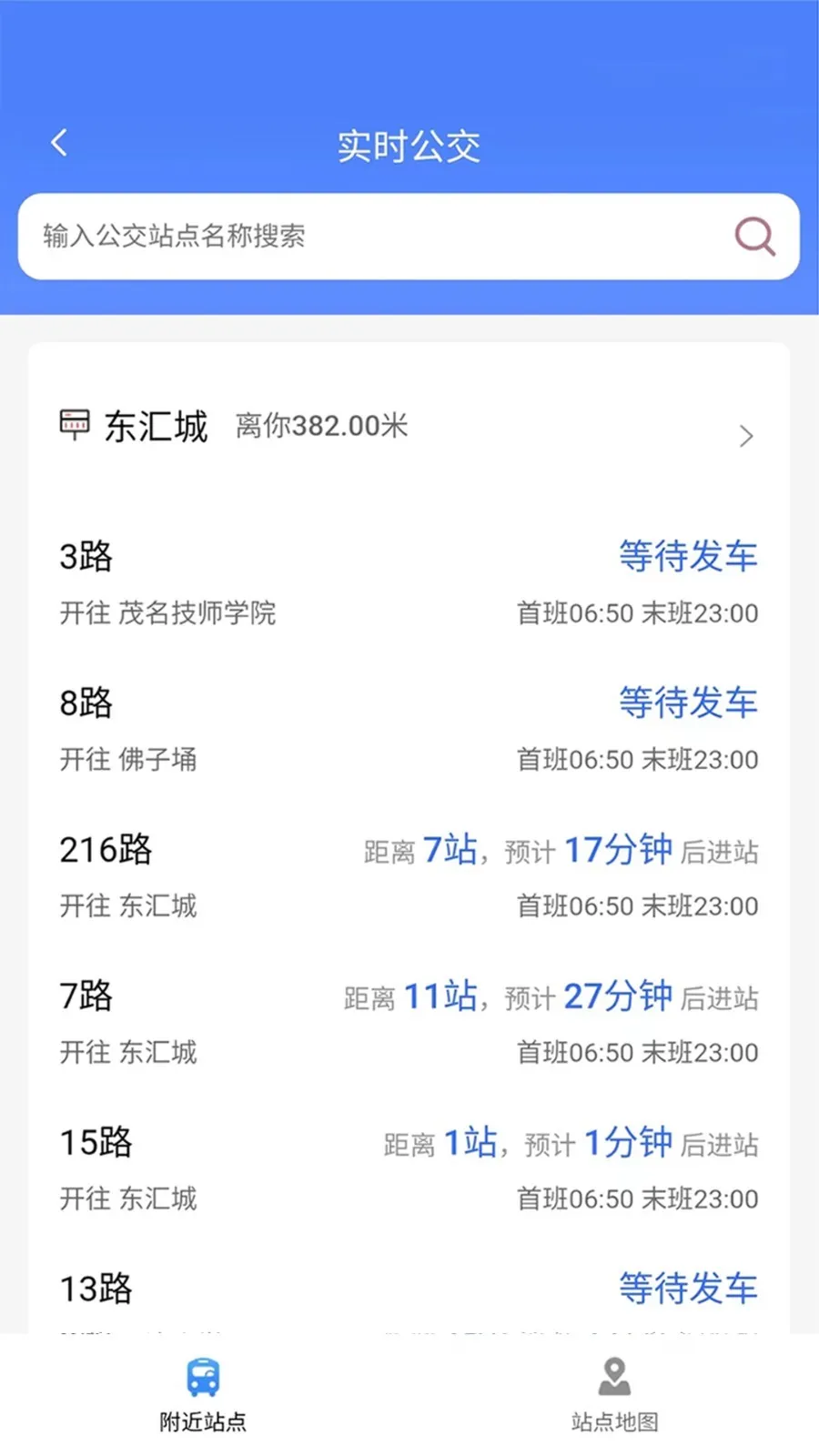Tap the magnifier search icon
The width and height of the screenshot is (819, 1456).
coord(754,237)
